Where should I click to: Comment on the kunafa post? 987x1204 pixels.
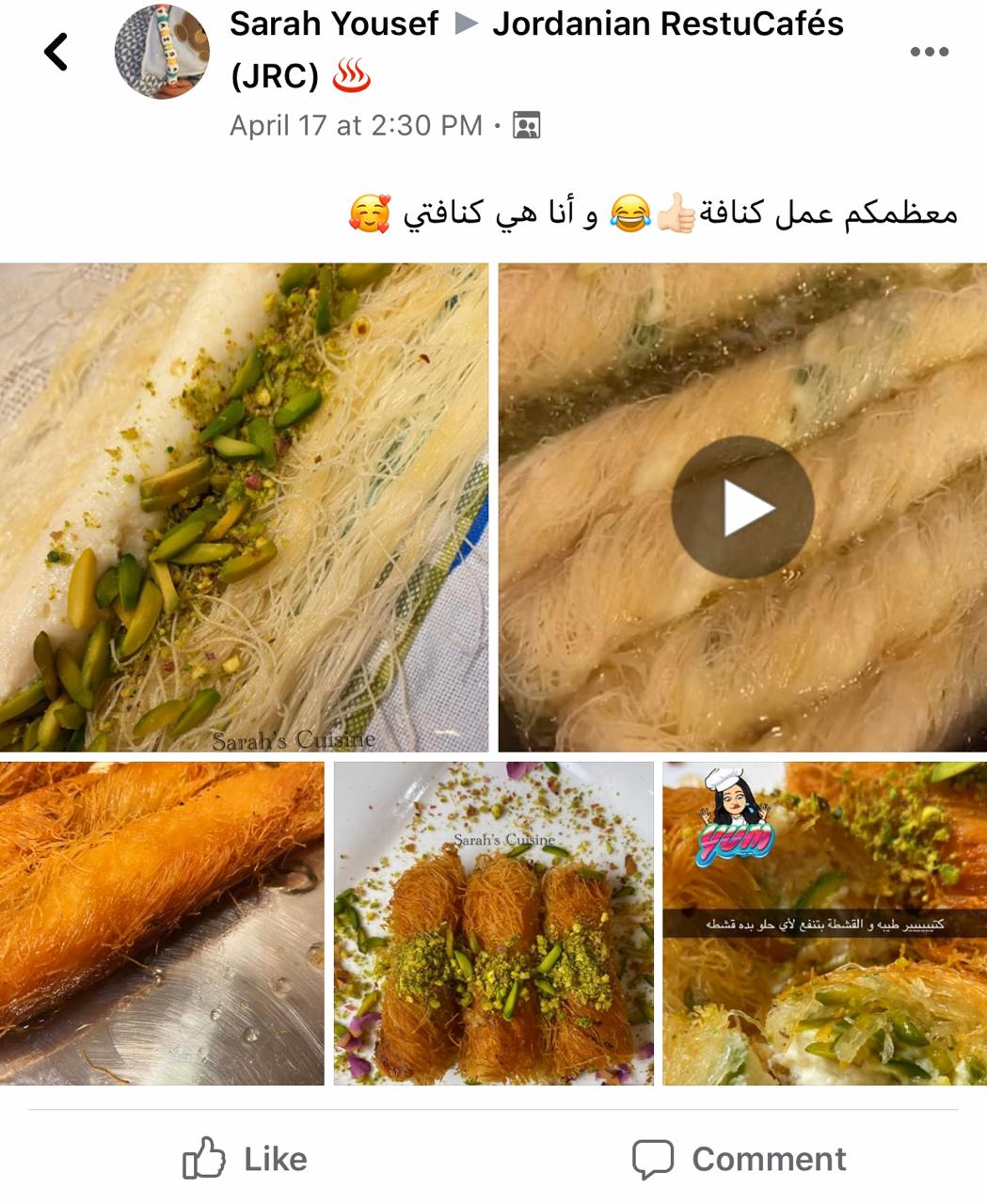click(x=740, y=1159)
